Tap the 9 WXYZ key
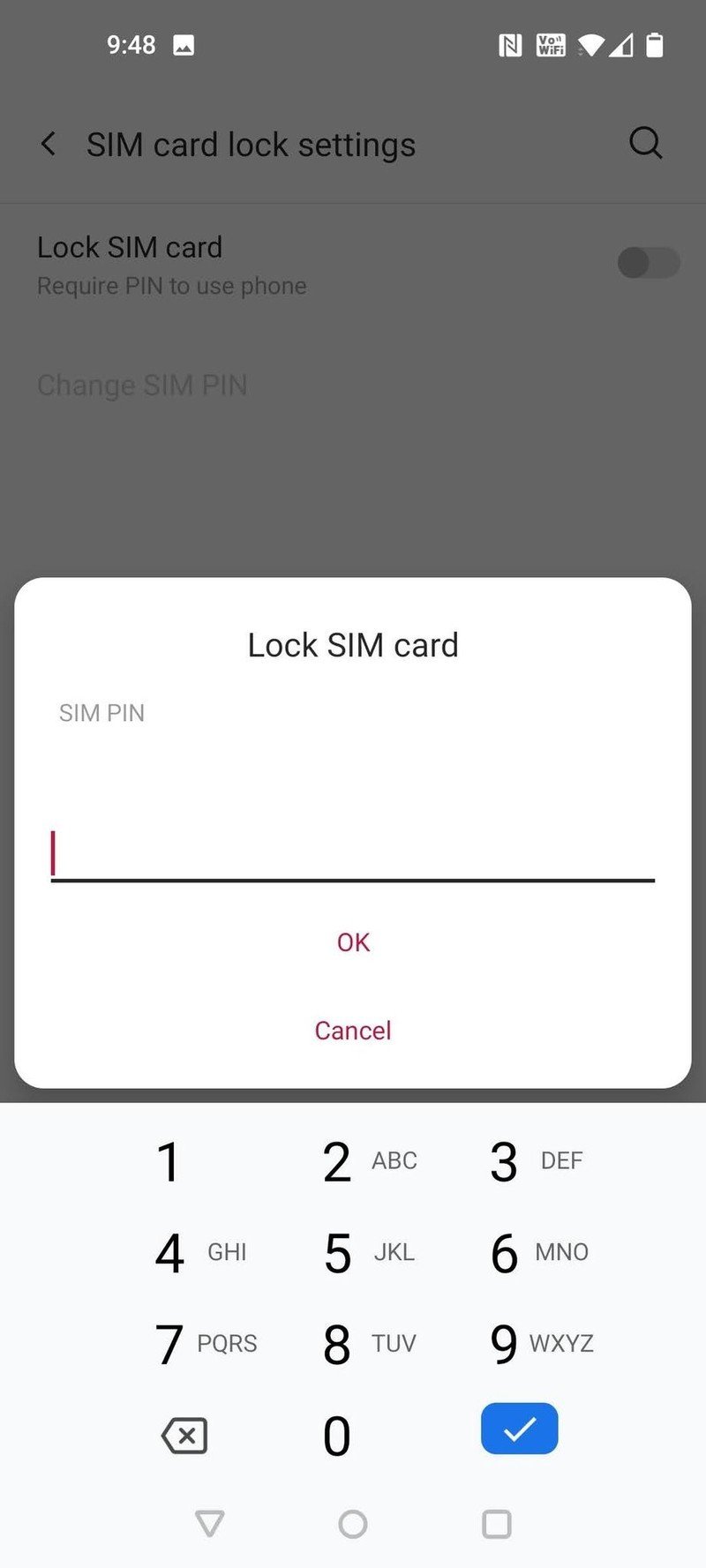This screenshot has height=1568, width=706. (x=542, y=1344)
